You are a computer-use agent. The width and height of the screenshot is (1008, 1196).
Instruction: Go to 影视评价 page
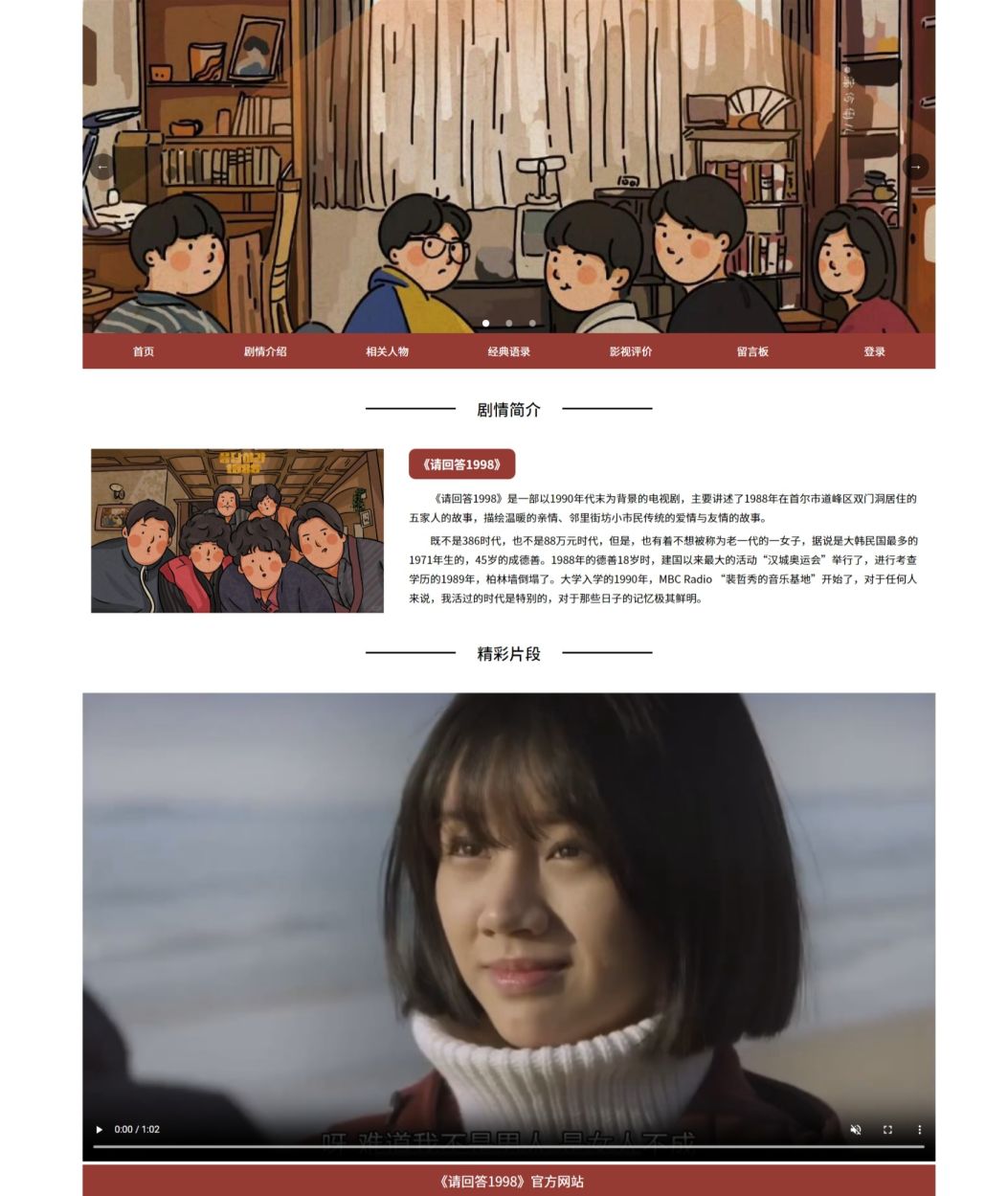coord(631,351)
